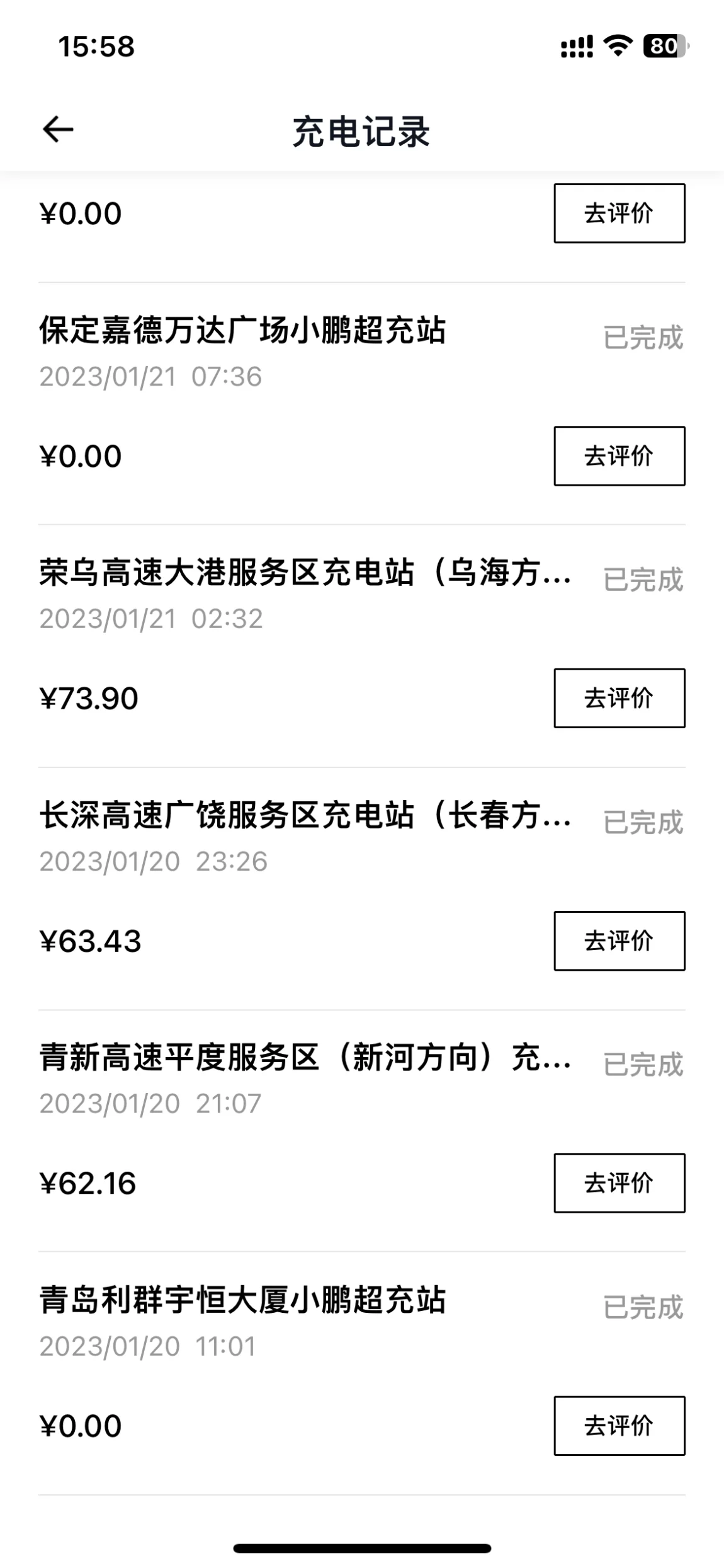Tap 去评价 for 青岛利群宇恒大厦小鹏超充站

(x=619, y=1425)
